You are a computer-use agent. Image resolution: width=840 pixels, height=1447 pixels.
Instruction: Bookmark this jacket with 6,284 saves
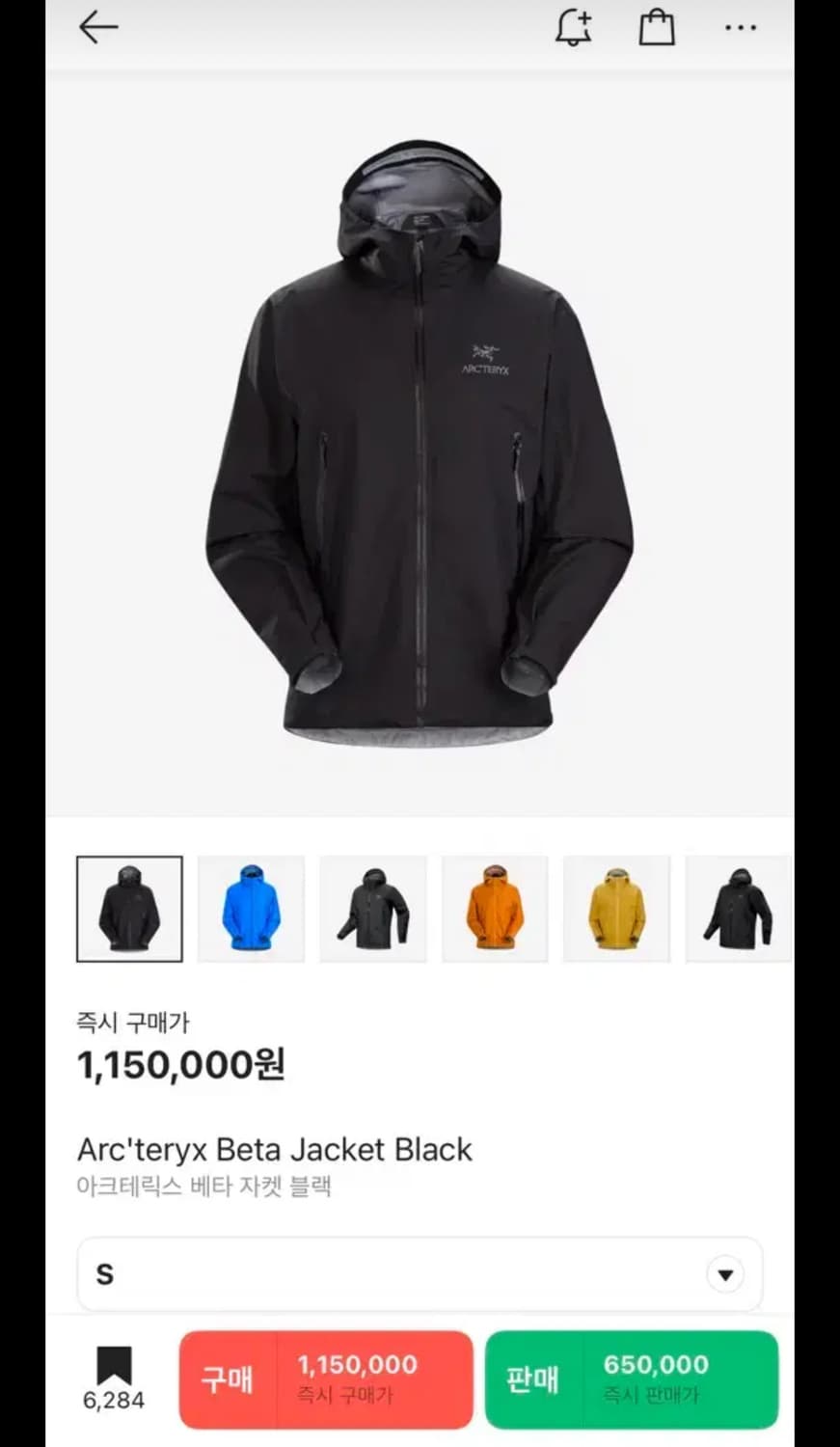(x=114, y=1368)
